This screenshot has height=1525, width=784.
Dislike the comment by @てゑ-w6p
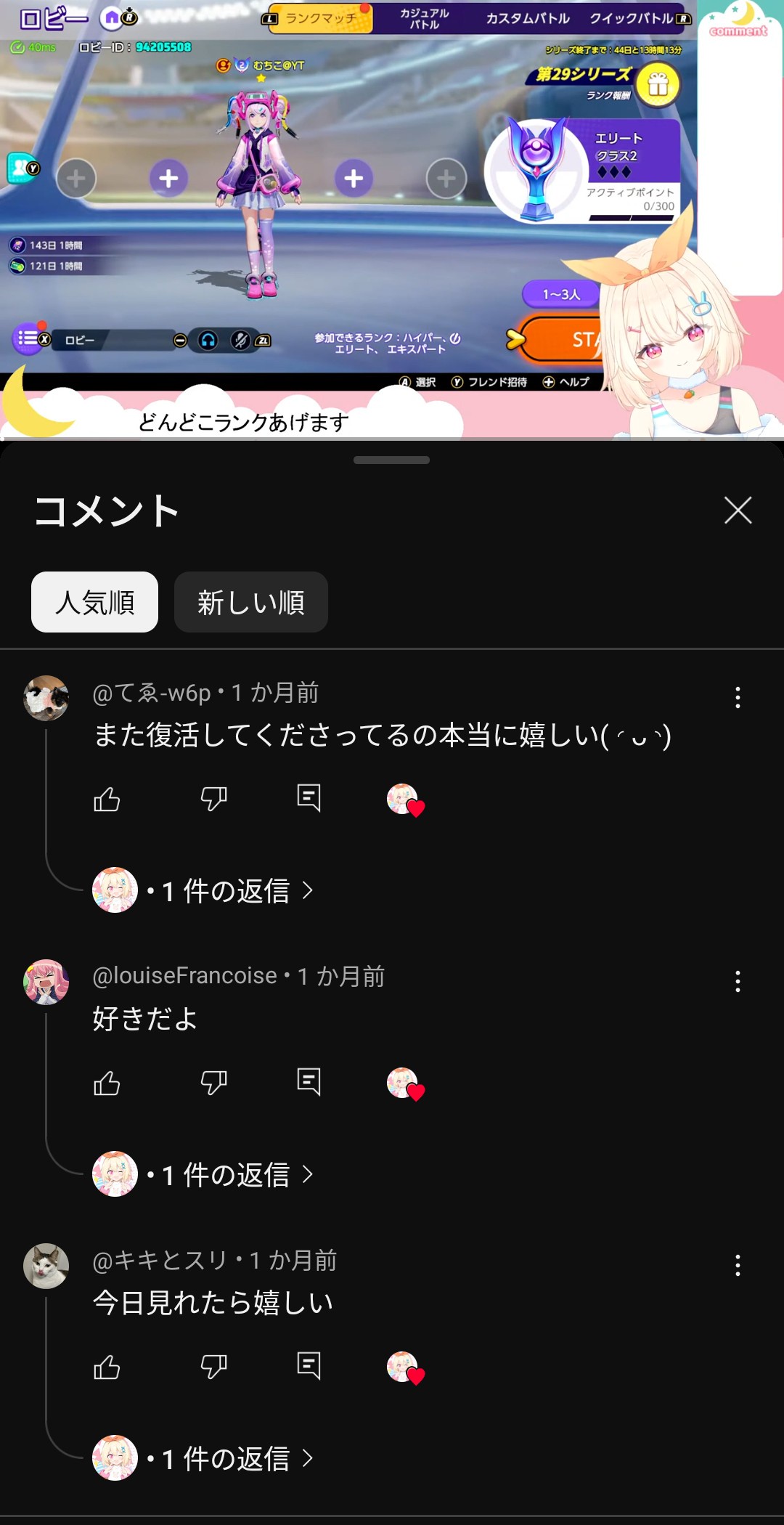pyautogui.click(x=213, y=799)
